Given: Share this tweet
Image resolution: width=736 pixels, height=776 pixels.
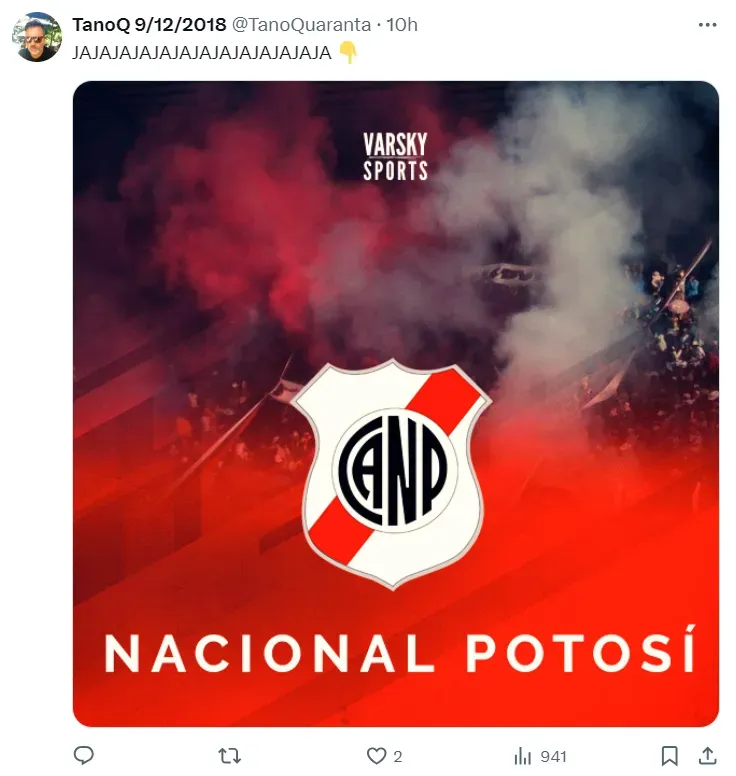Looking at the screenshot, I should [x=707, y=756].
